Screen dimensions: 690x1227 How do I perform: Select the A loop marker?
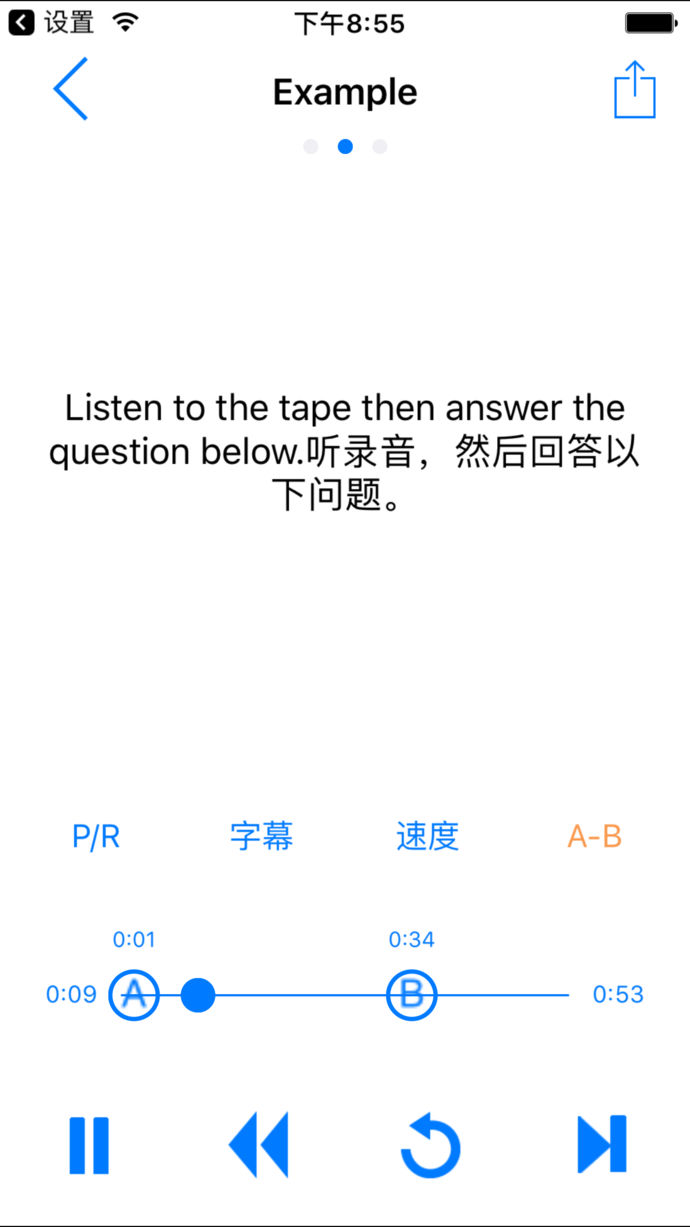(x=134, y=994)
